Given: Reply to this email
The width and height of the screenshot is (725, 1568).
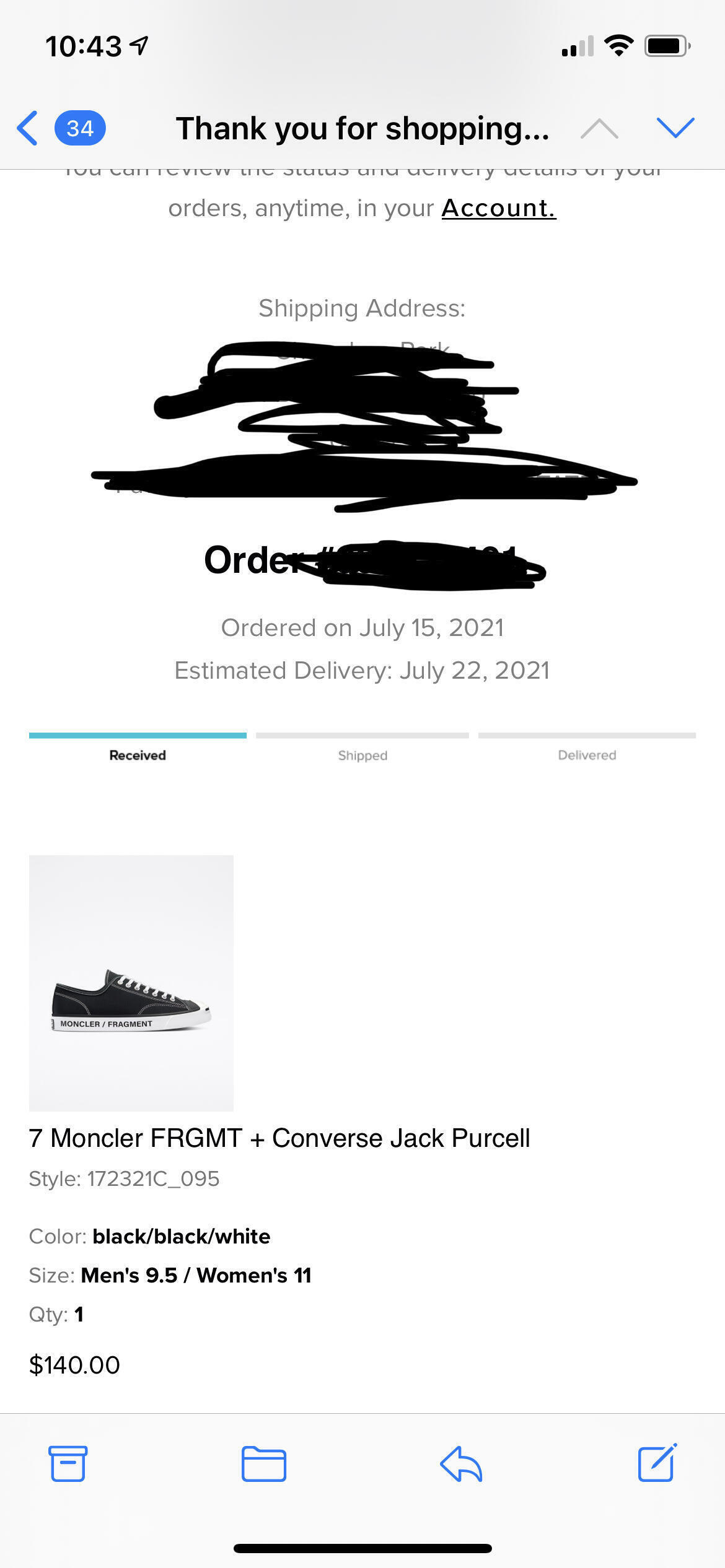Looking at the screenshot, I should click(461, 1463).
